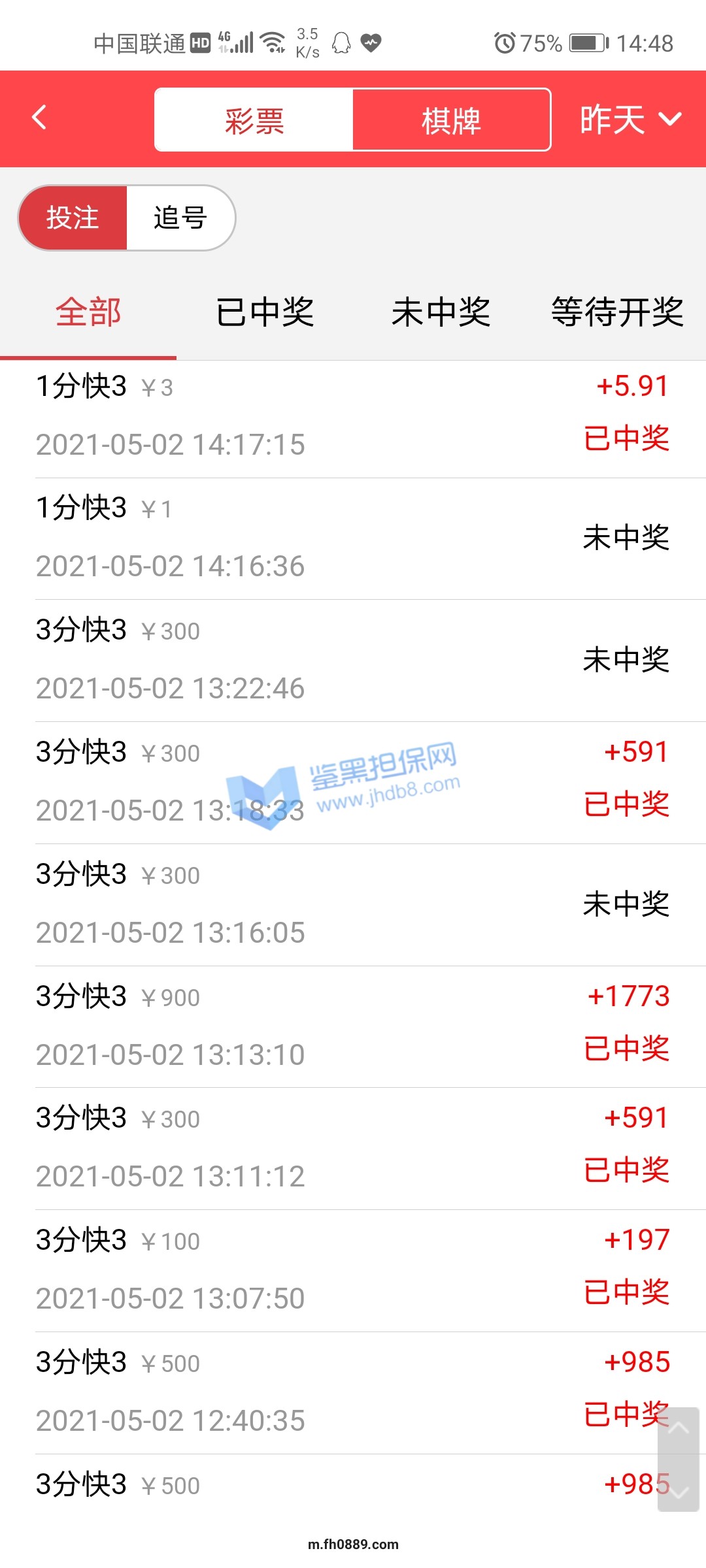Filter by 未中奖 records
This screenshot has width=706, height=1568.
click(x=441, y=312)
